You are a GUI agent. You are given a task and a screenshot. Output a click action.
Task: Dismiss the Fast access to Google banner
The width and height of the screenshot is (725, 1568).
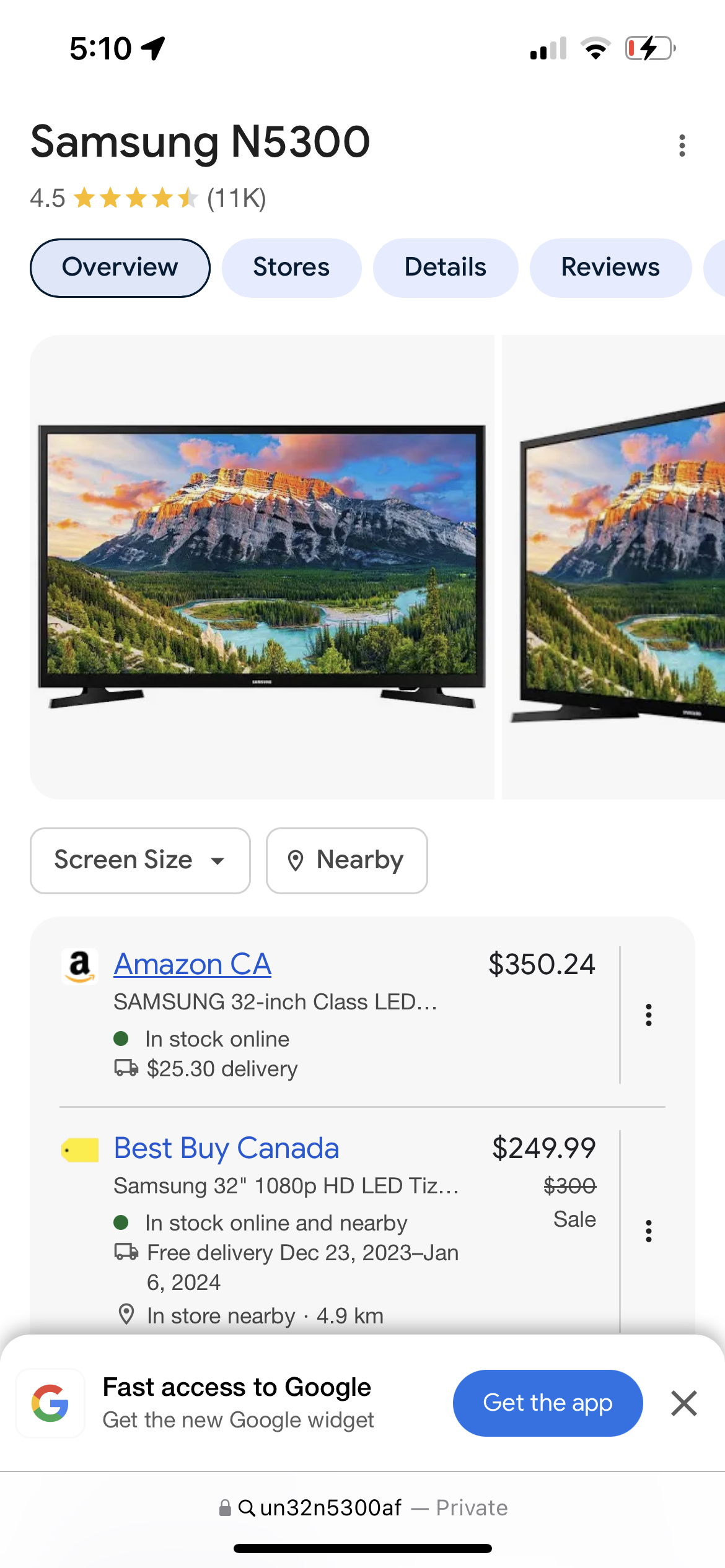click(x=684, y=1403)
